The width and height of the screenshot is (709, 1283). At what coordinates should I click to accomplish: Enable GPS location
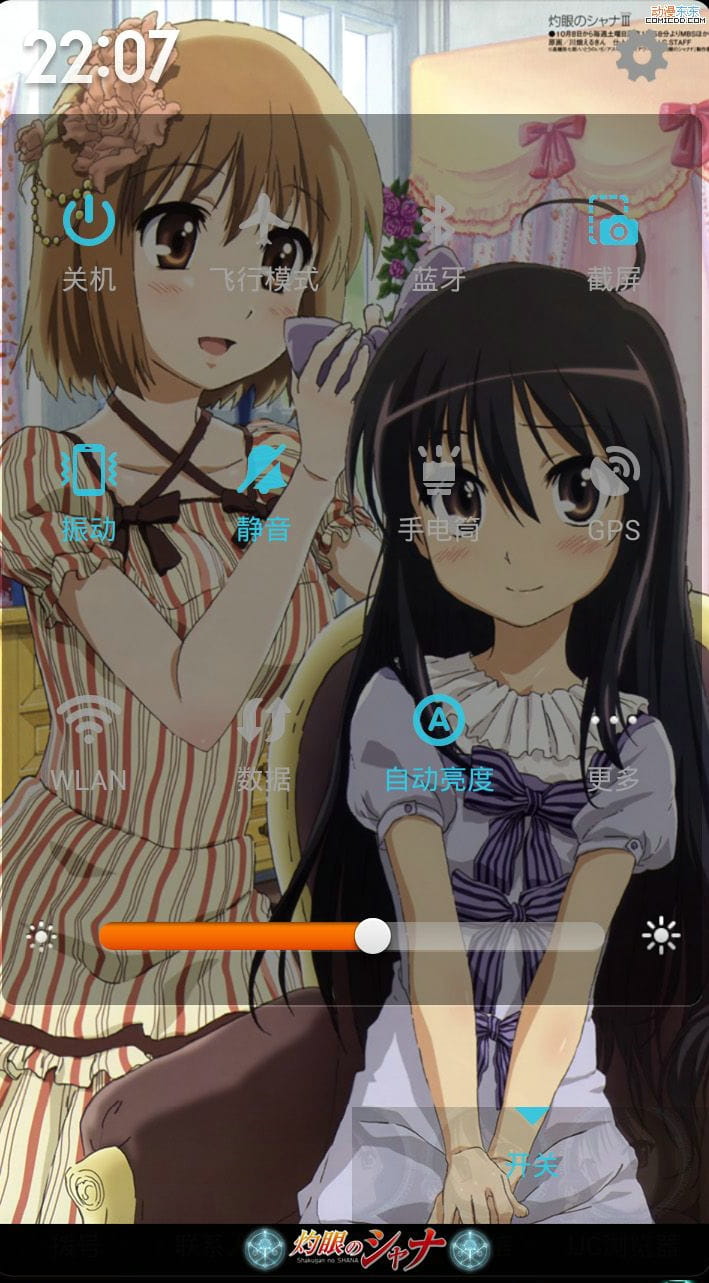click(x=613, y=490)
